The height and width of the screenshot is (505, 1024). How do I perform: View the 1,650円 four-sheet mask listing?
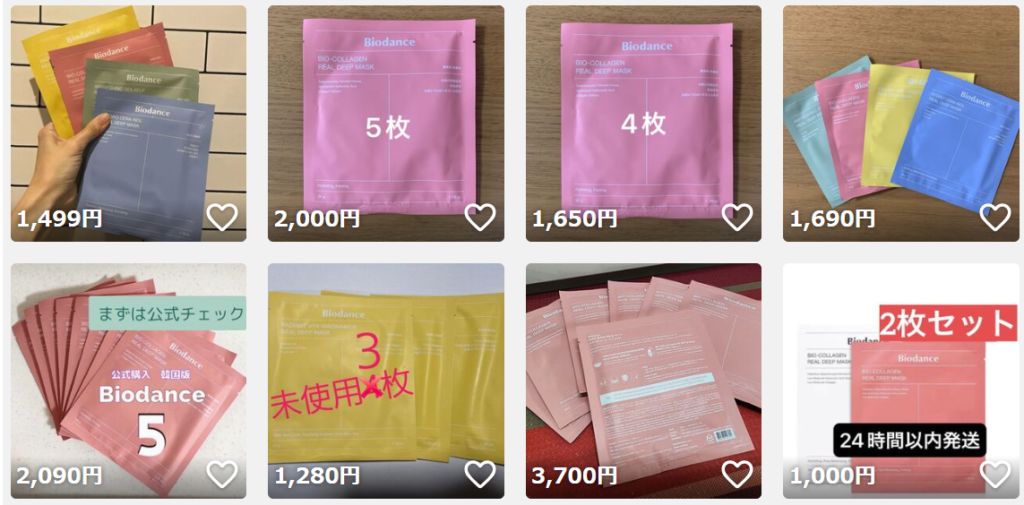point(643,110)
